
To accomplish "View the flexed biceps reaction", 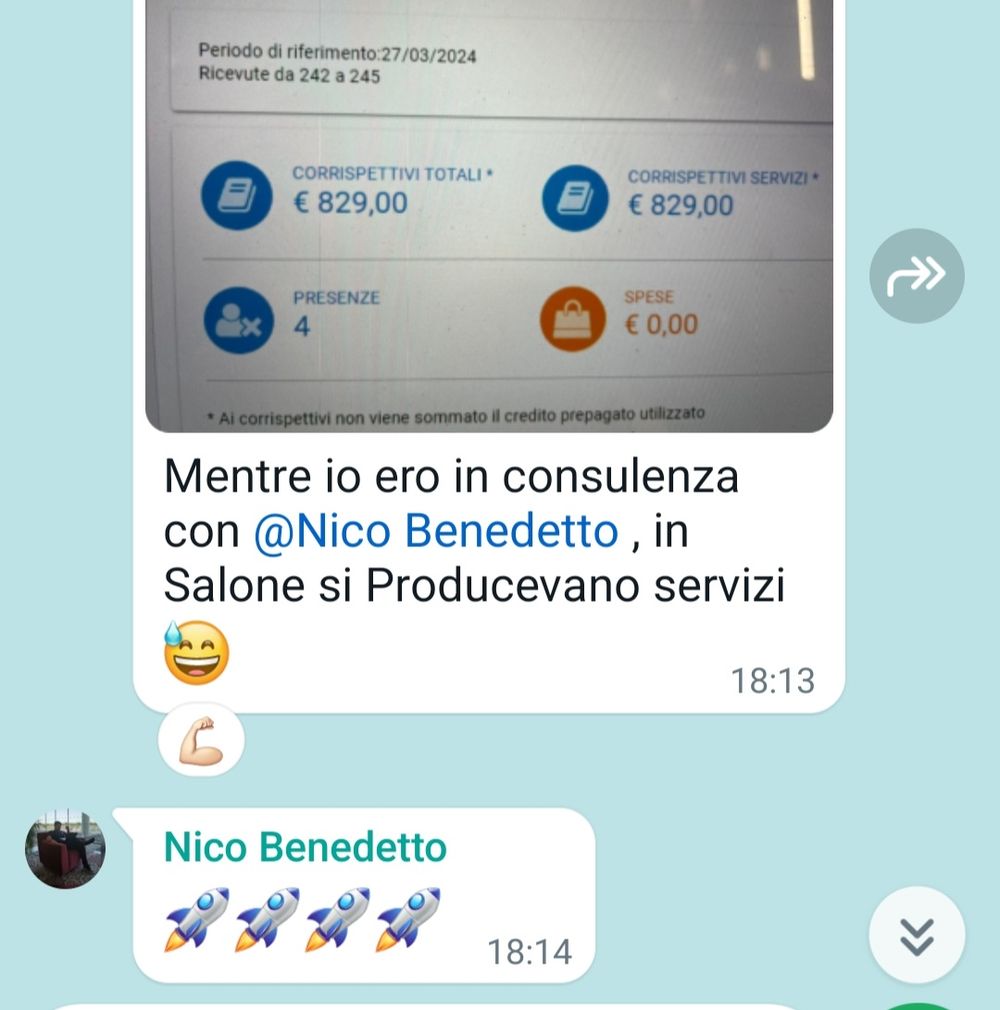I will [200, 741].
